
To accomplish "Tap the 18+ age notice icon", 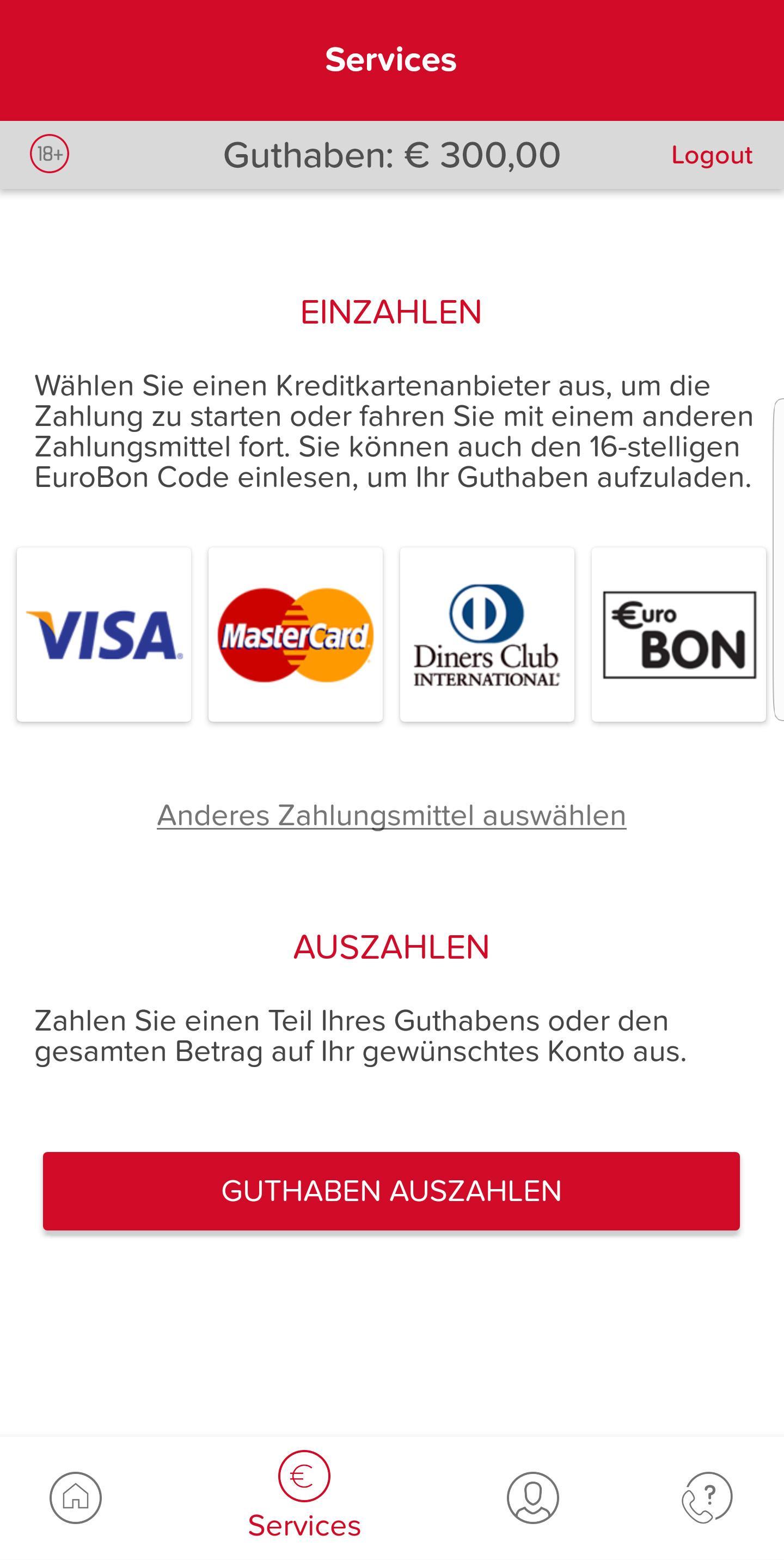I will point(50,154).
